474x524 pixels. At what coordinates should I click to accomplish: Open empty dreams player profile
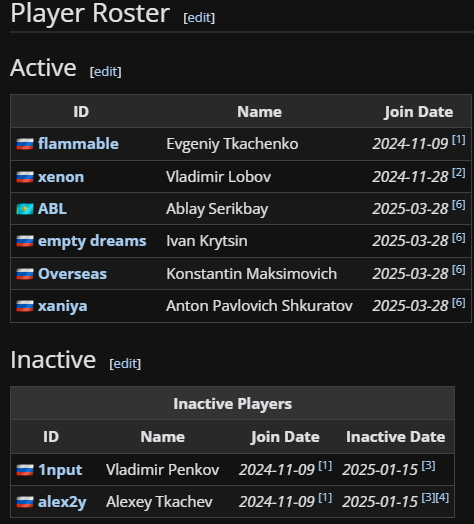coord(92,241)
